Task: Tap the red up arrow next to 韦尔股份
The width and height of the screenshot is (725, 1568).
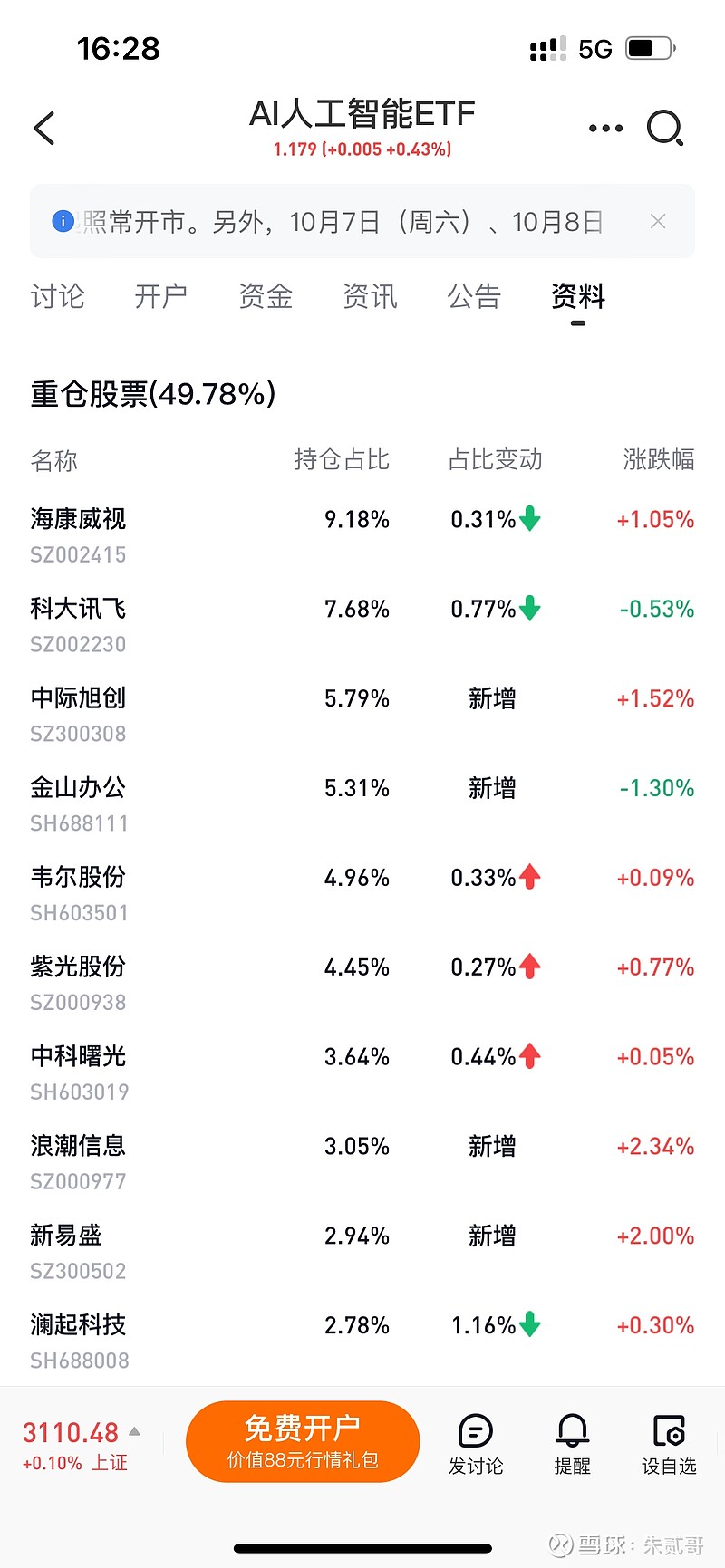Action: [x=529, y=877]
